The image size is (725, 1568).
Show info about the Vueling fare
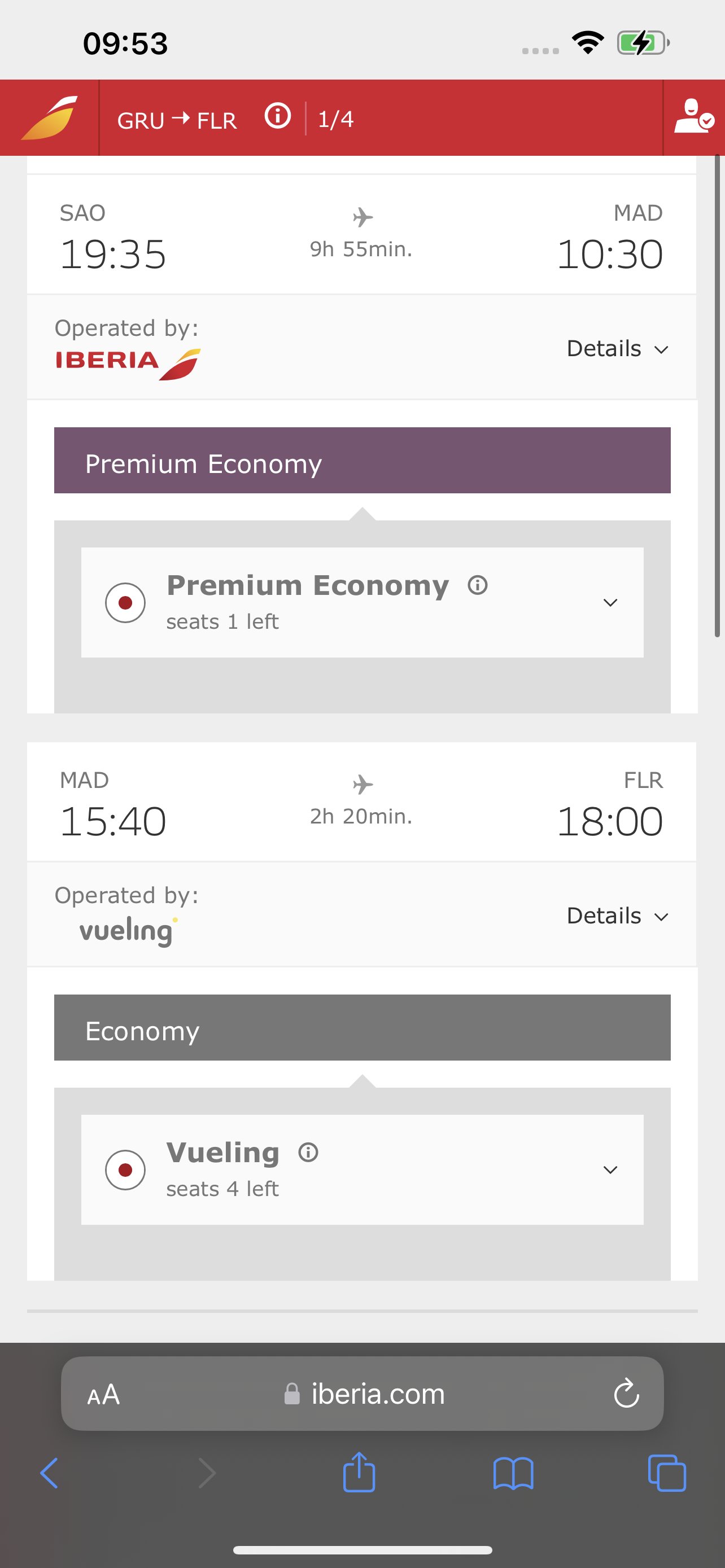[308, 1152]
